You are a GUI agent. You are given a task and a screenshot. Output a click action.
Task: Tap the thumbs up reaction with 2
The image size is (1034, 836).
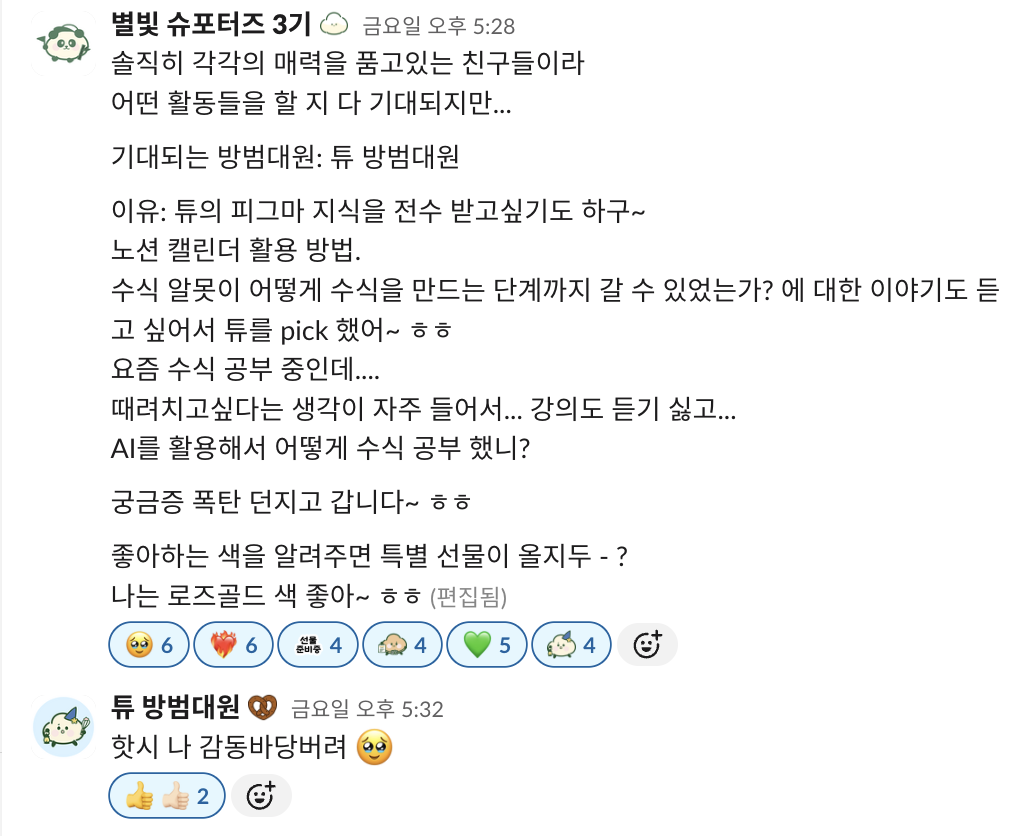166,796
